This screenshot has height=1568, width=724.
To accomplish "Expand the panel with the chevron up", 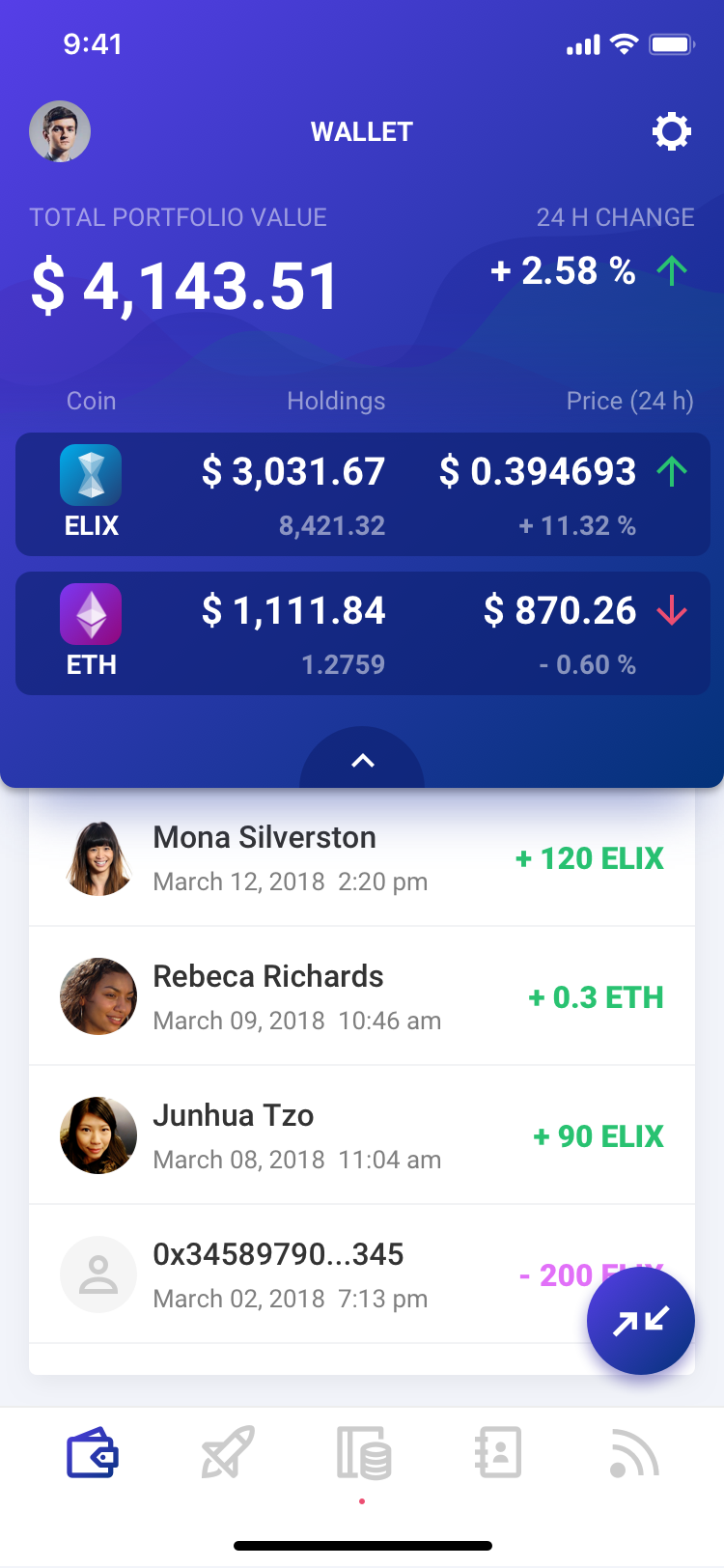I will click(362, 760).
